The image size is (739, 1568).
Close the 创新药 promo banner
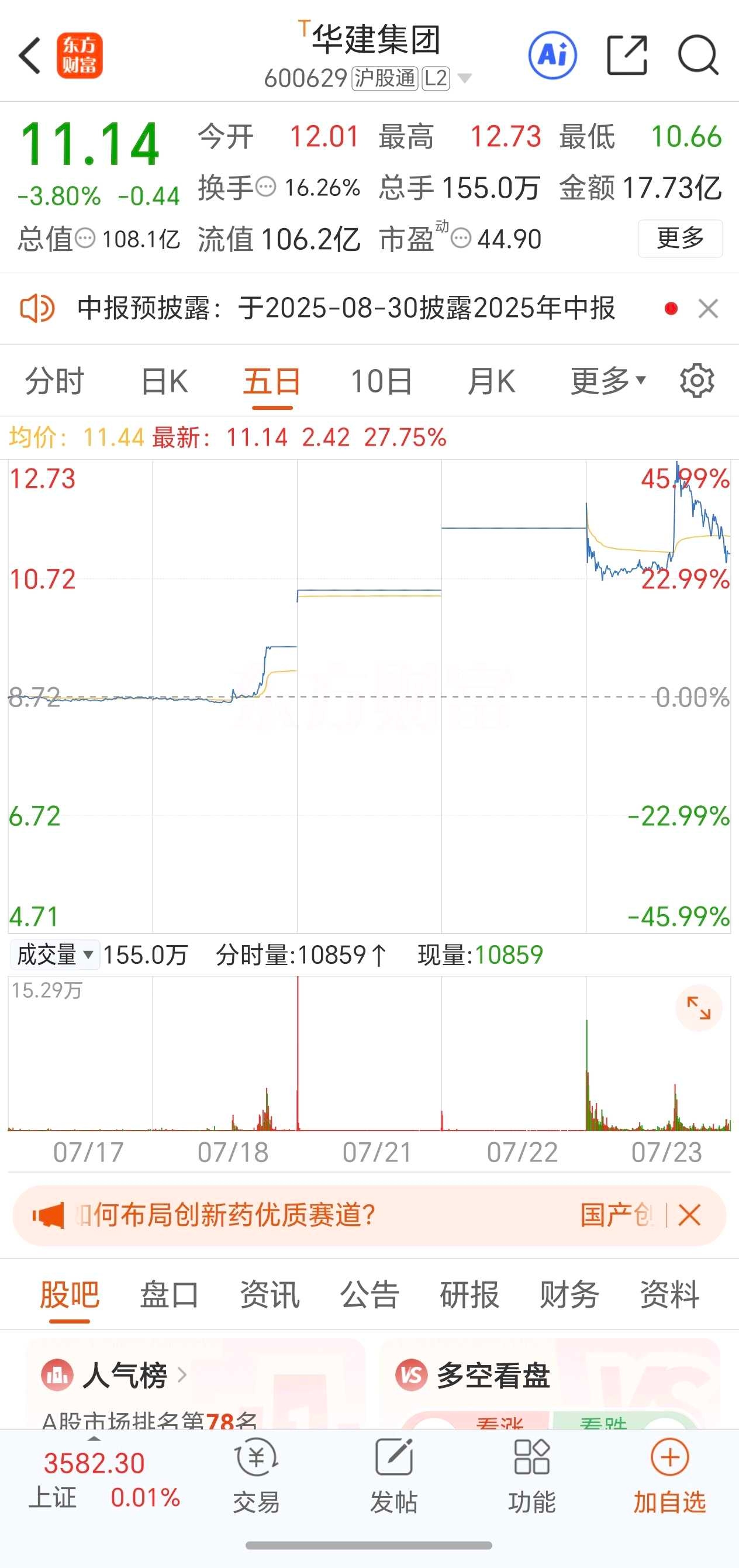pyautogui.click(x=689, y=1215)
